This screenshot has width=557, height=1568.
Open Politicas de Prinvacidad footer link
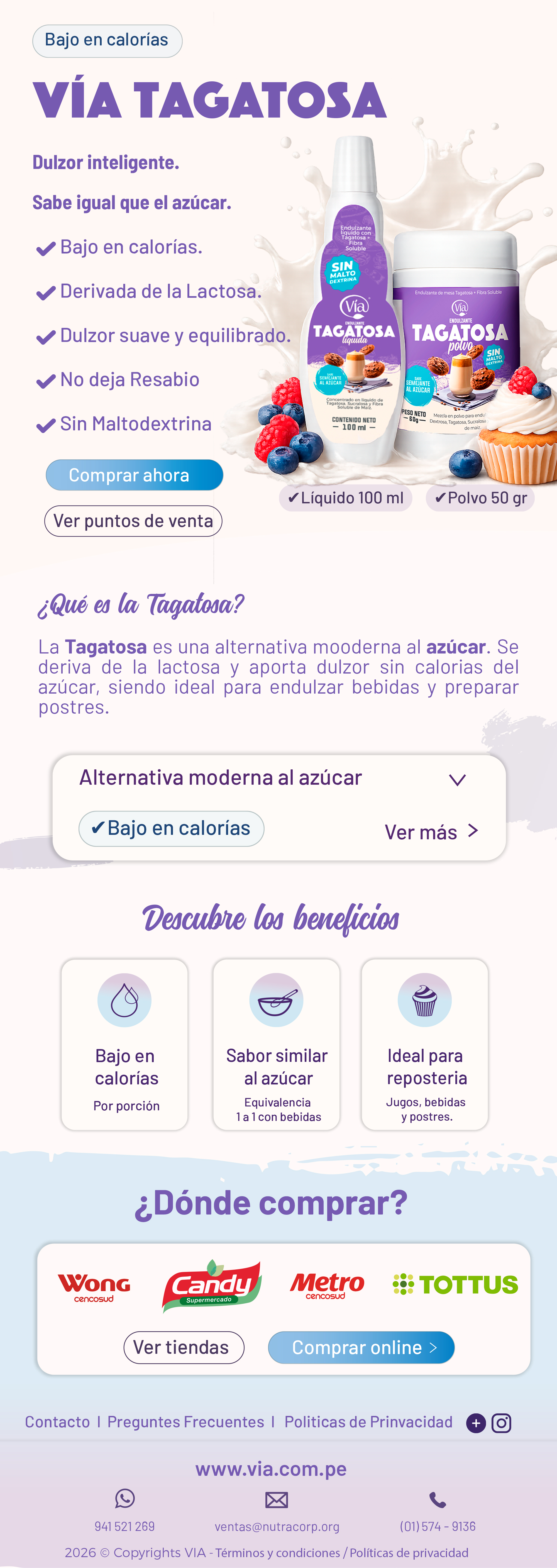pyautogui.click(x=368, y=1422)
